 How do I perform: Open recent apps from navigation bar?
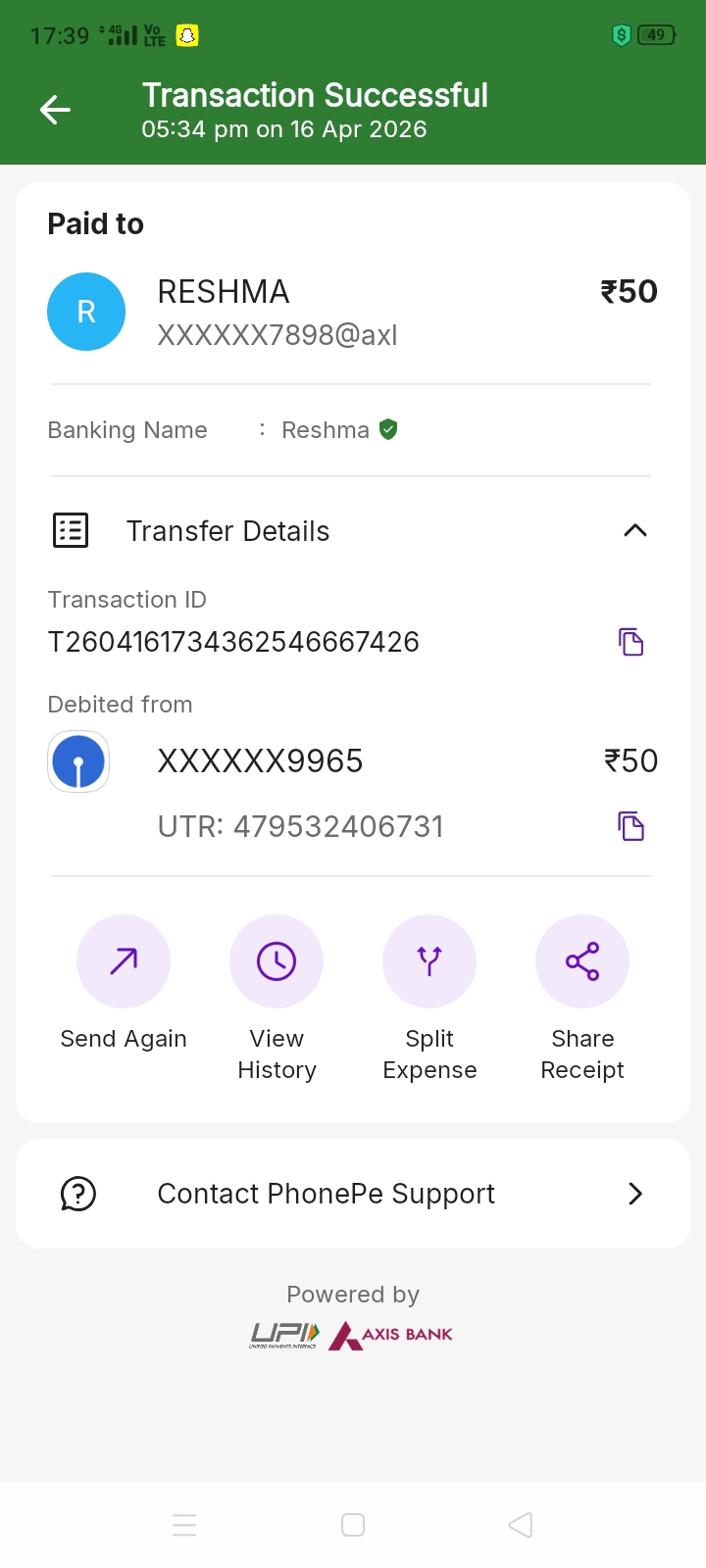pos(184,1525)
